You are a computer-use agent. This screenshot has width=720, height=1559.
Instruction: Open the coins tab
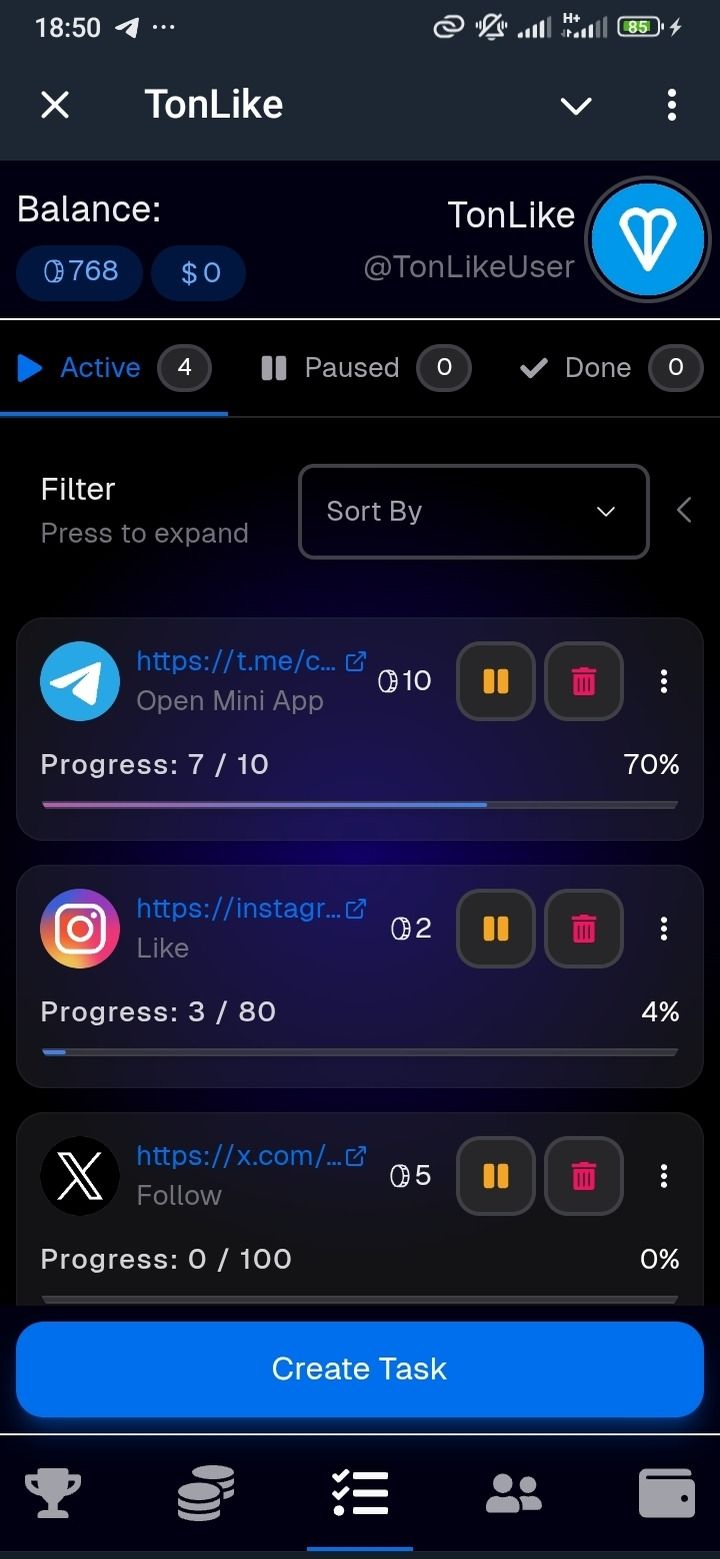(206, 1494)
